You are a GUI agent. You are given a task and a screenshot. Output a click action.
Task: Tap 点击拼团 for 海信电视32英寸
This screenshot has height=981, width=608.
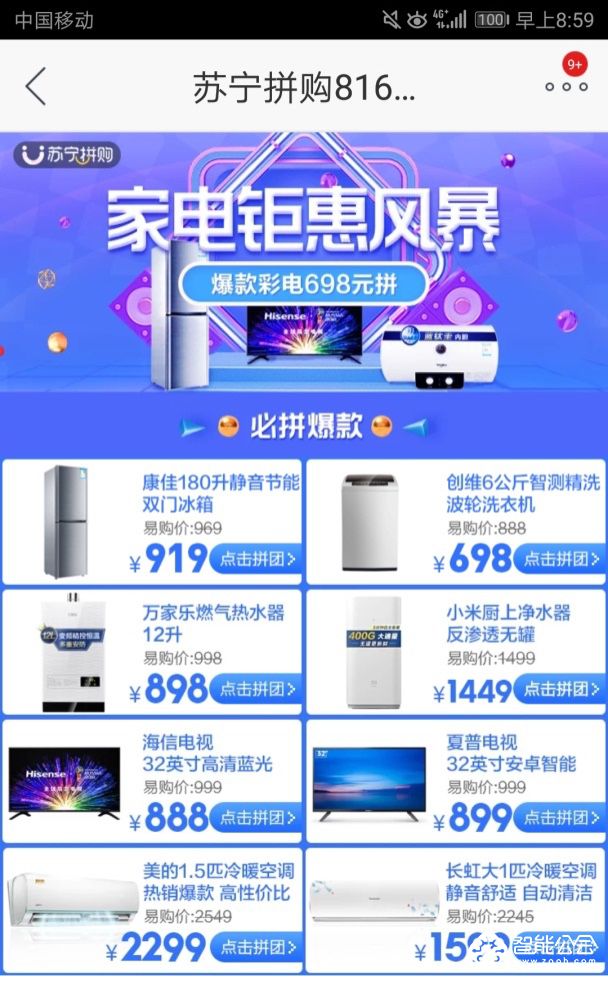tap(256, 817)
